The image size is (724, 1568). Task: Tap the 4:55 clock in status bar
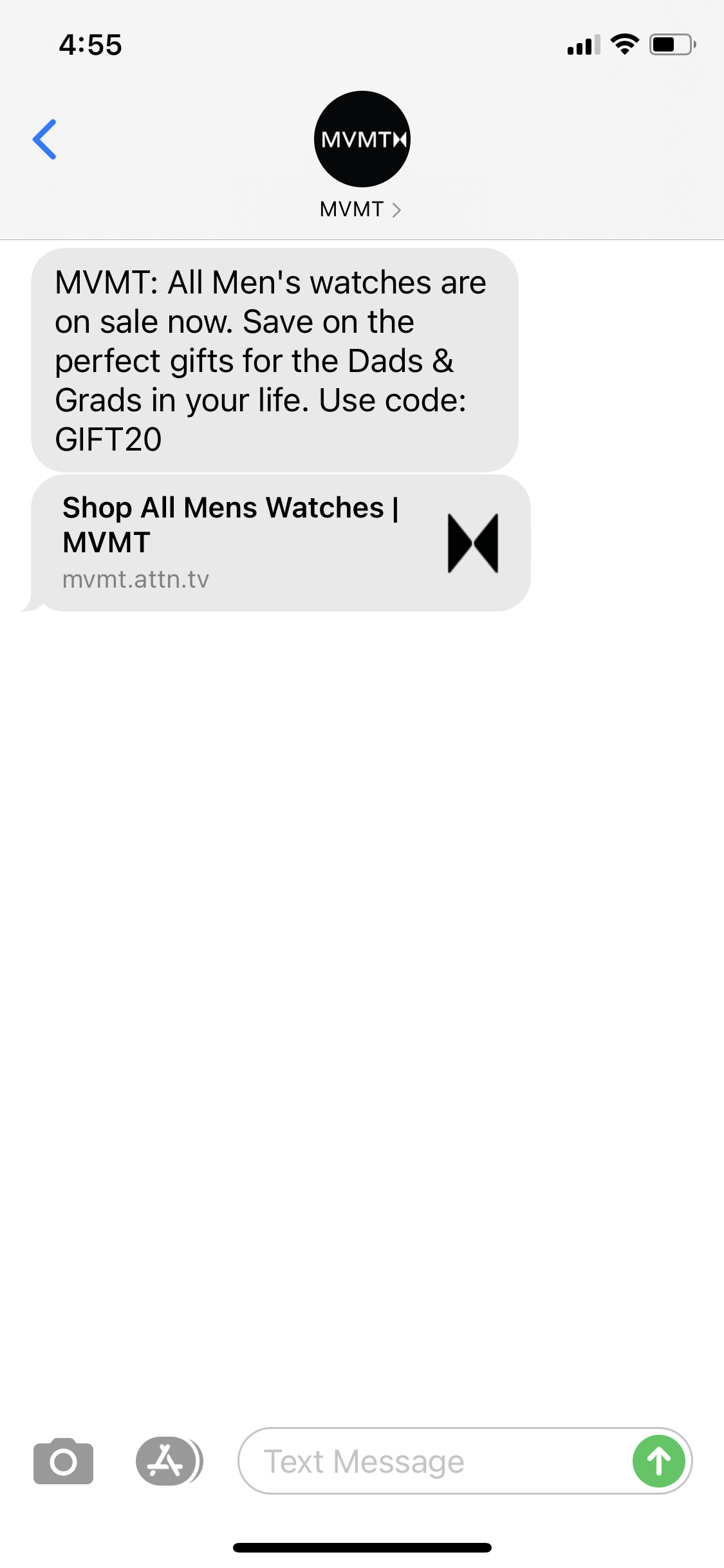coord(89,44)
